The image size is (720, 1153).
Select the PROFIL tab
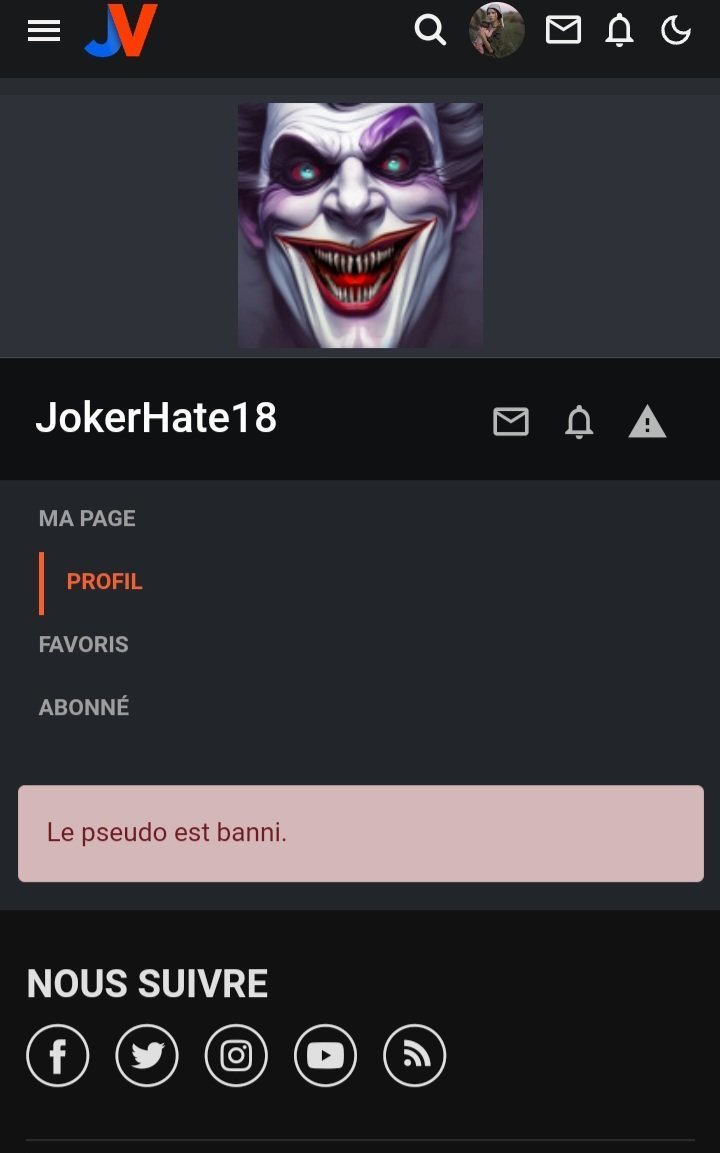pos(104,581)
